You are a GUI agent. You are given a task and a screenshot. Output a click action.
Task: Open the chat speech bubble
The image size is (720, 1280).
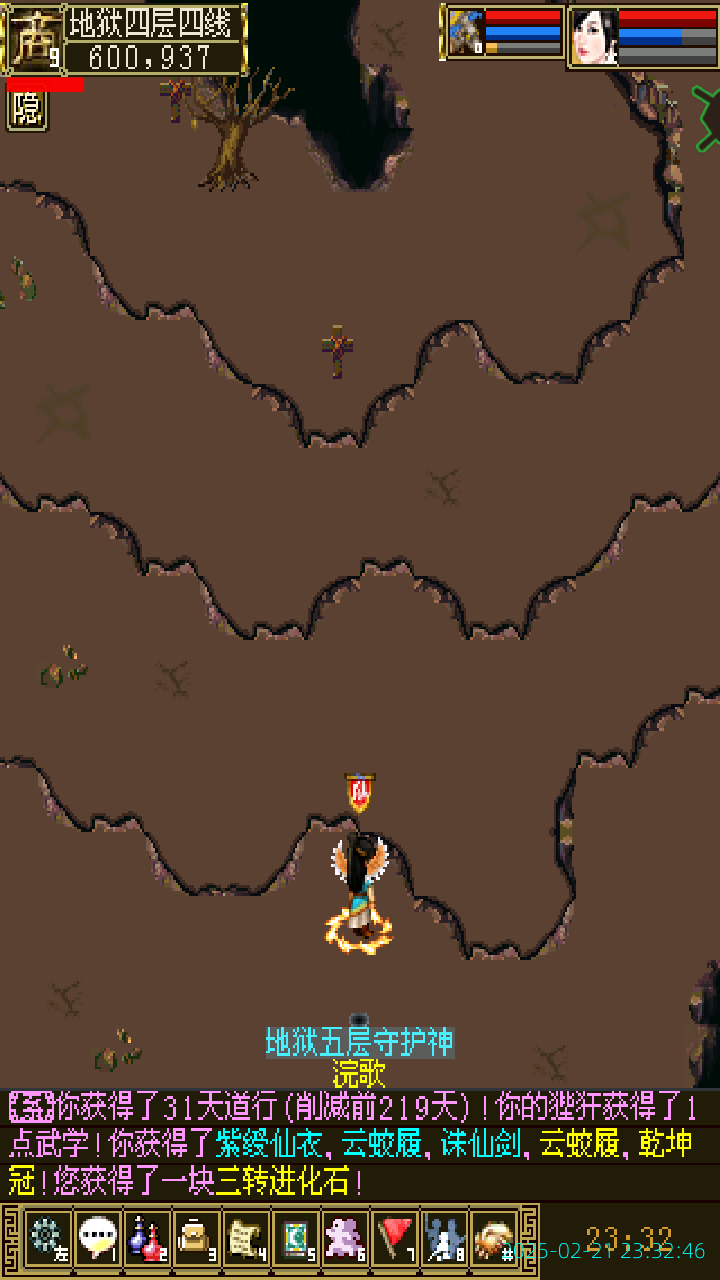tap(97, 1238)
